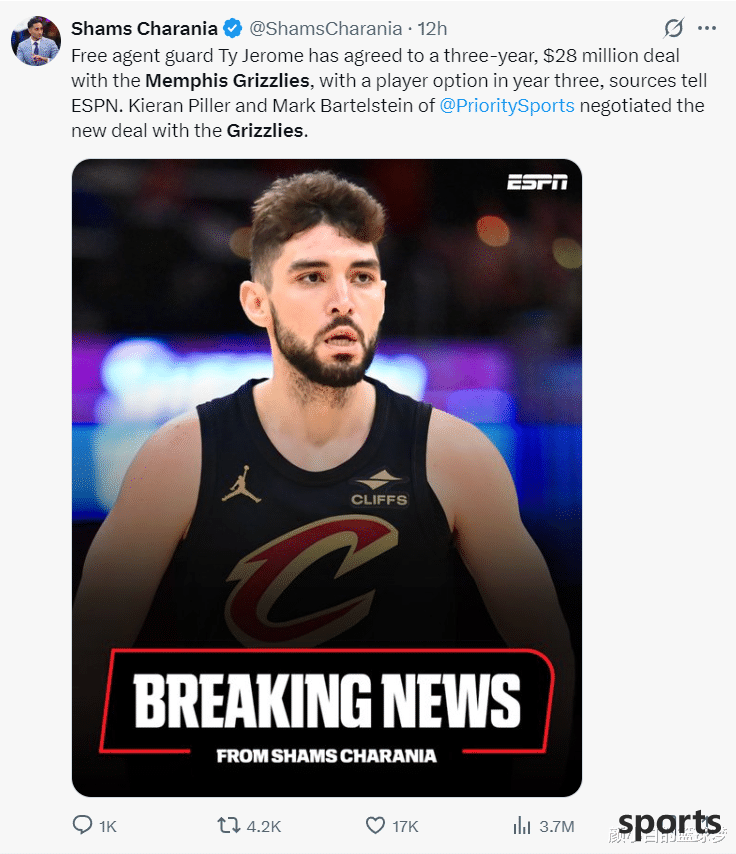This screenshot has width=736, height=854.
Task: Repost the Ty Jerome post
Action: [x=229, y=826]
